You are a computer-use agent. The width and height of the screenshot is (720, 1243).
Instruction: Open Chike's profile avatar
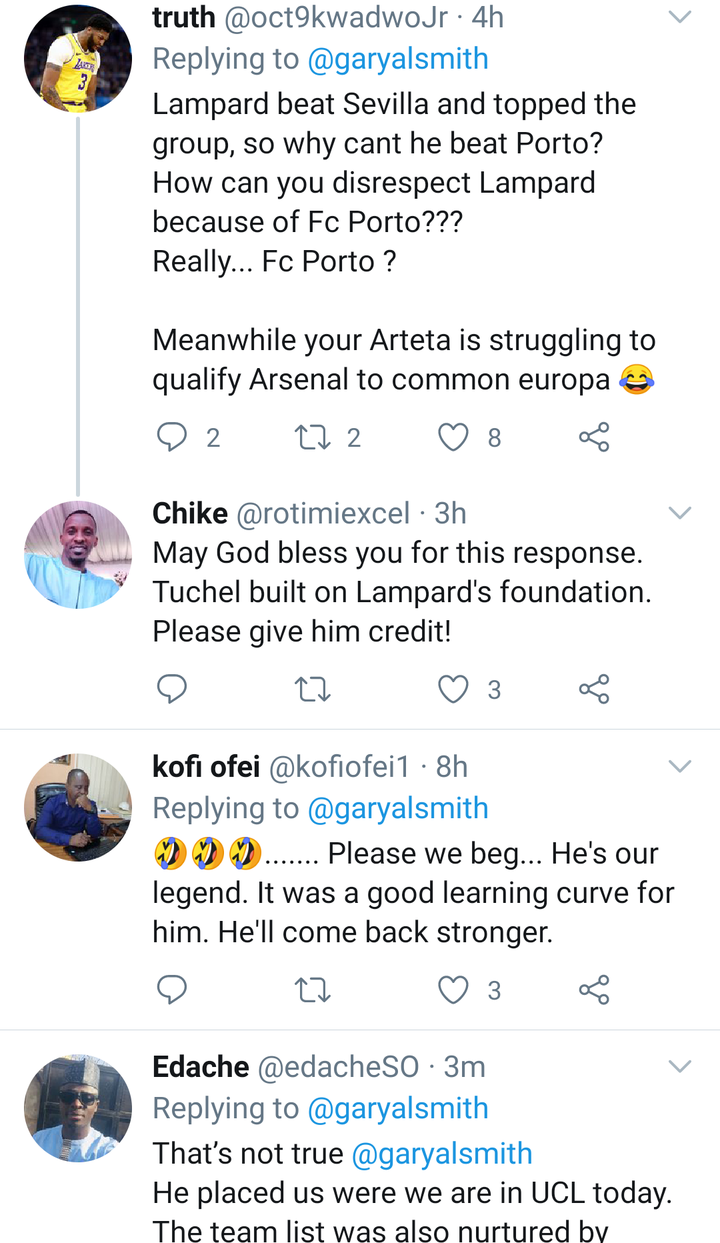point(78,555)
